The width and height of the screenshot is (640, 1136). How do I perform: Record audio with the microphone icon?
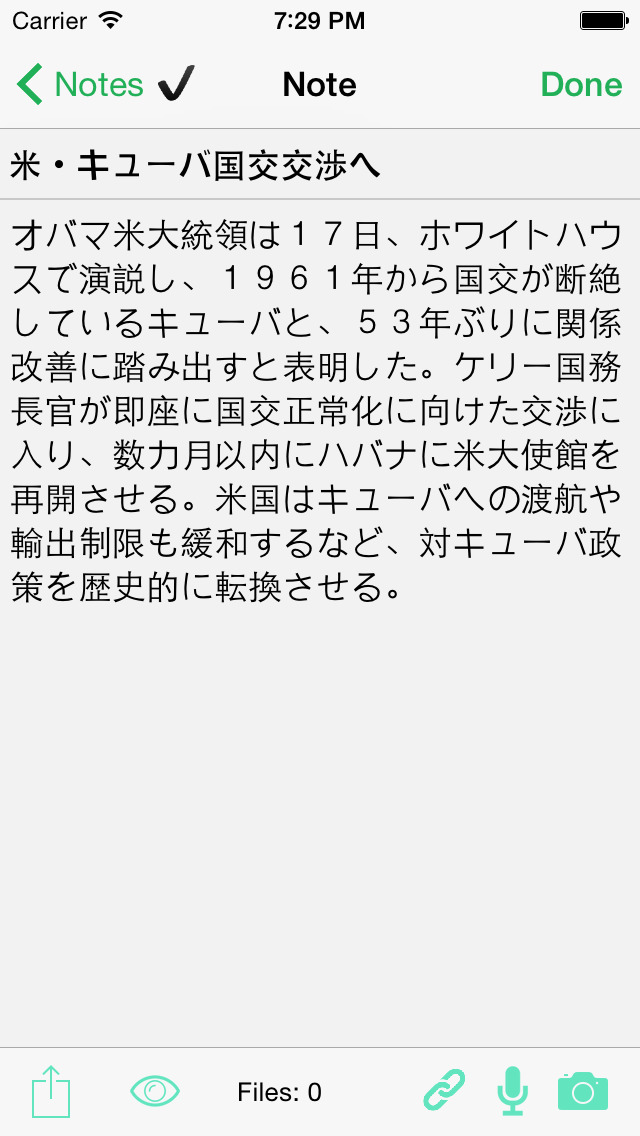pos(514,1090)
